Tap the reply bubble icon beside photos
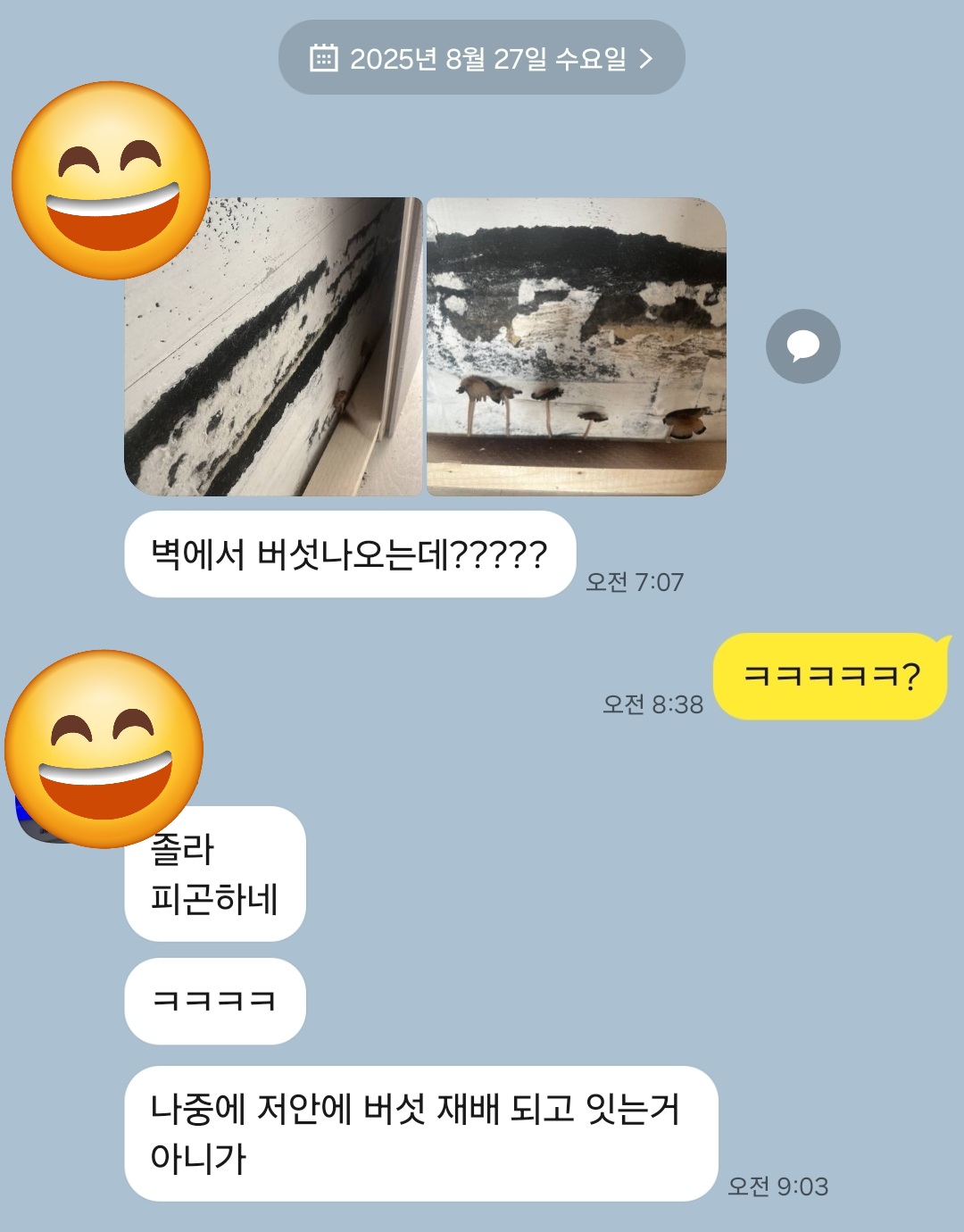This screenshot has width=964, height=1232. click(802, 346)
